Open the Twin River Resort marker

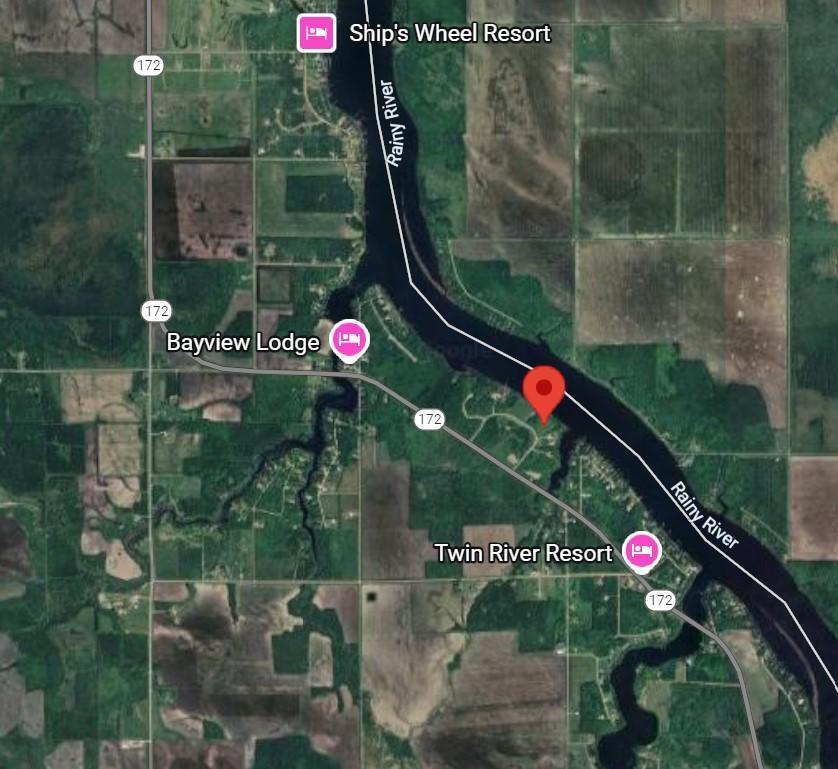point(641,550)
